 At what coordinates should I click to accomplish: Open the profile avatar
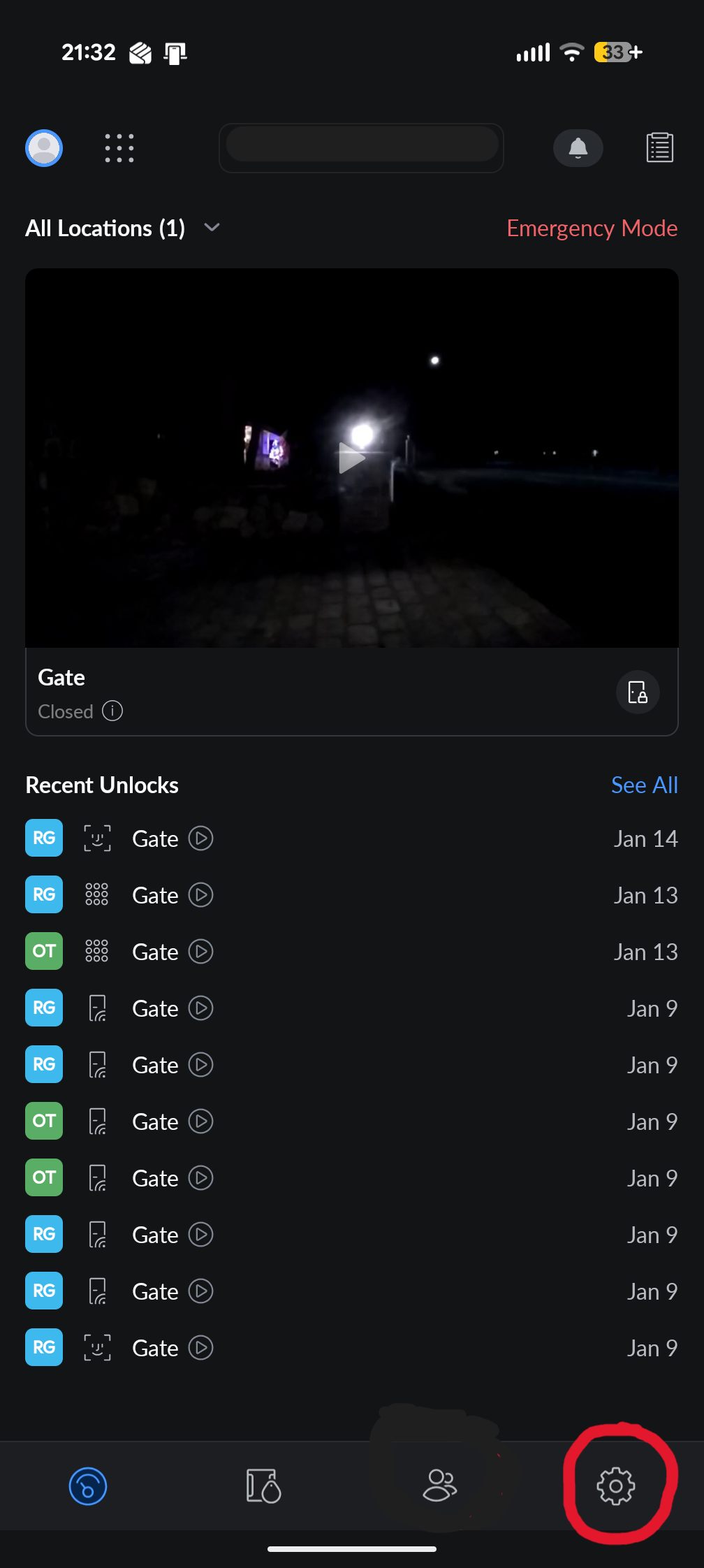[44, 148]
